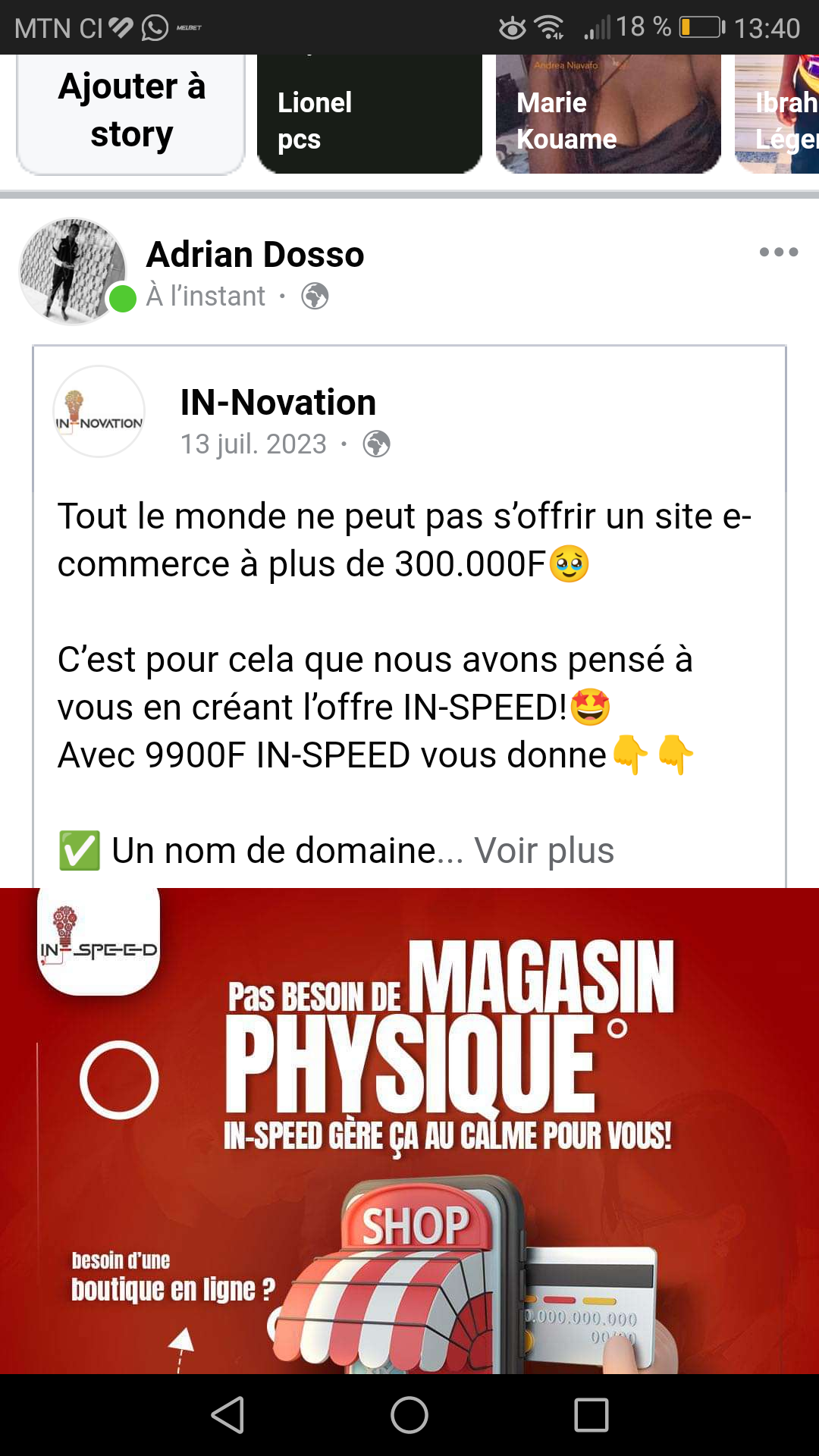Image resolution: width=819 pixels, height=1456 pixels.
Task: Open the IN-Novation page logo
Action: (99, 412)
